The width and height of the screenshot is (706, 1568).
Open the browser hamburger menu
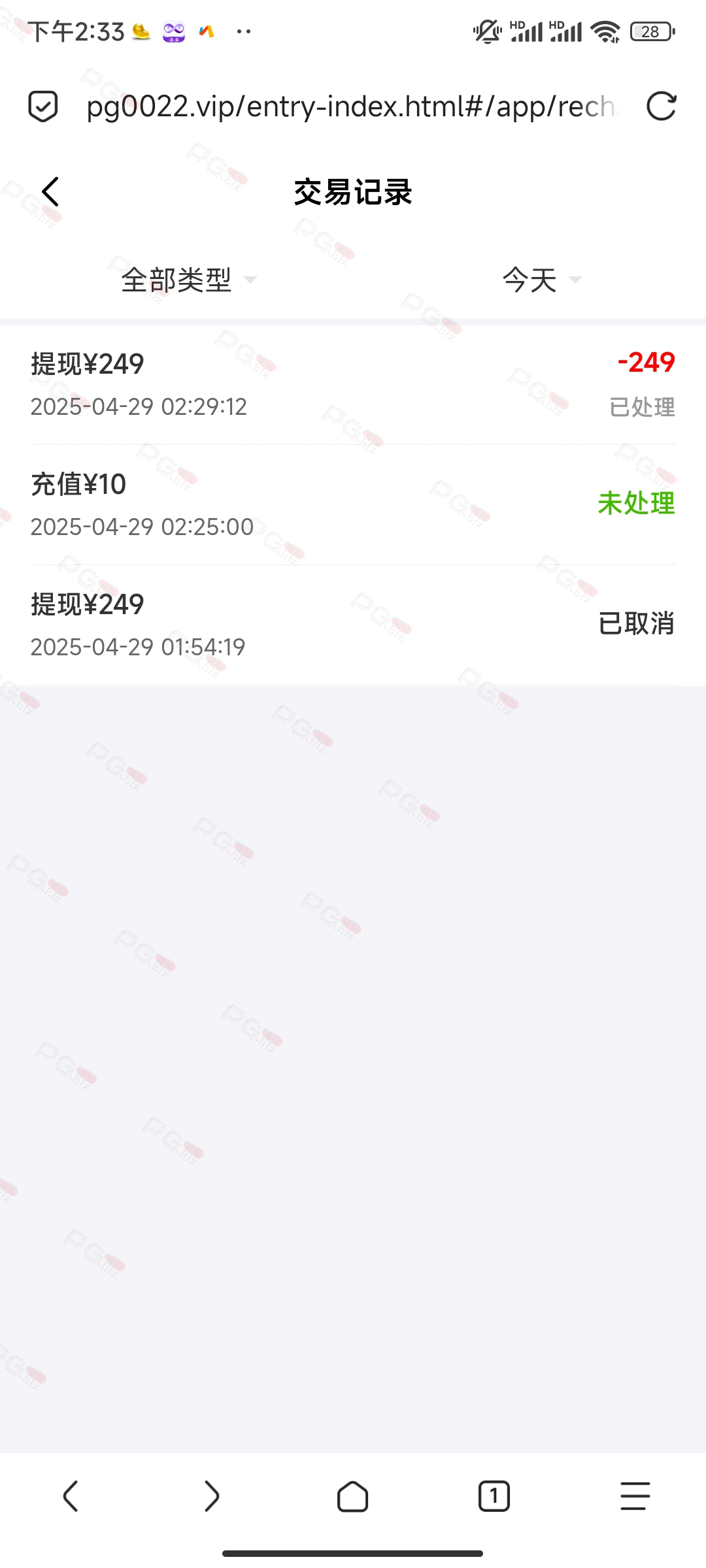coord(635,1496)
